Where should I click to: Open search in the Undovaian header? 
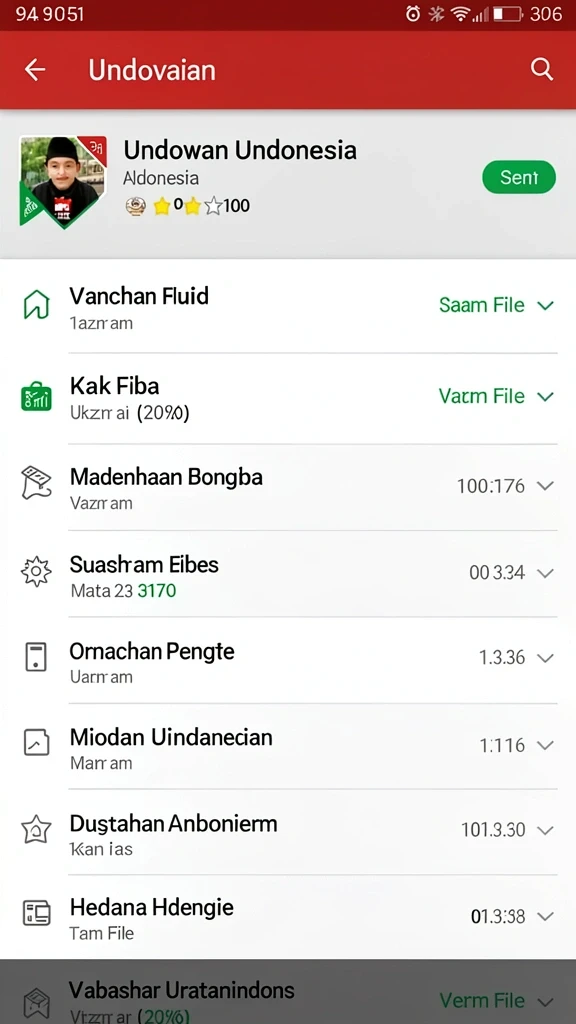point(541,69)
